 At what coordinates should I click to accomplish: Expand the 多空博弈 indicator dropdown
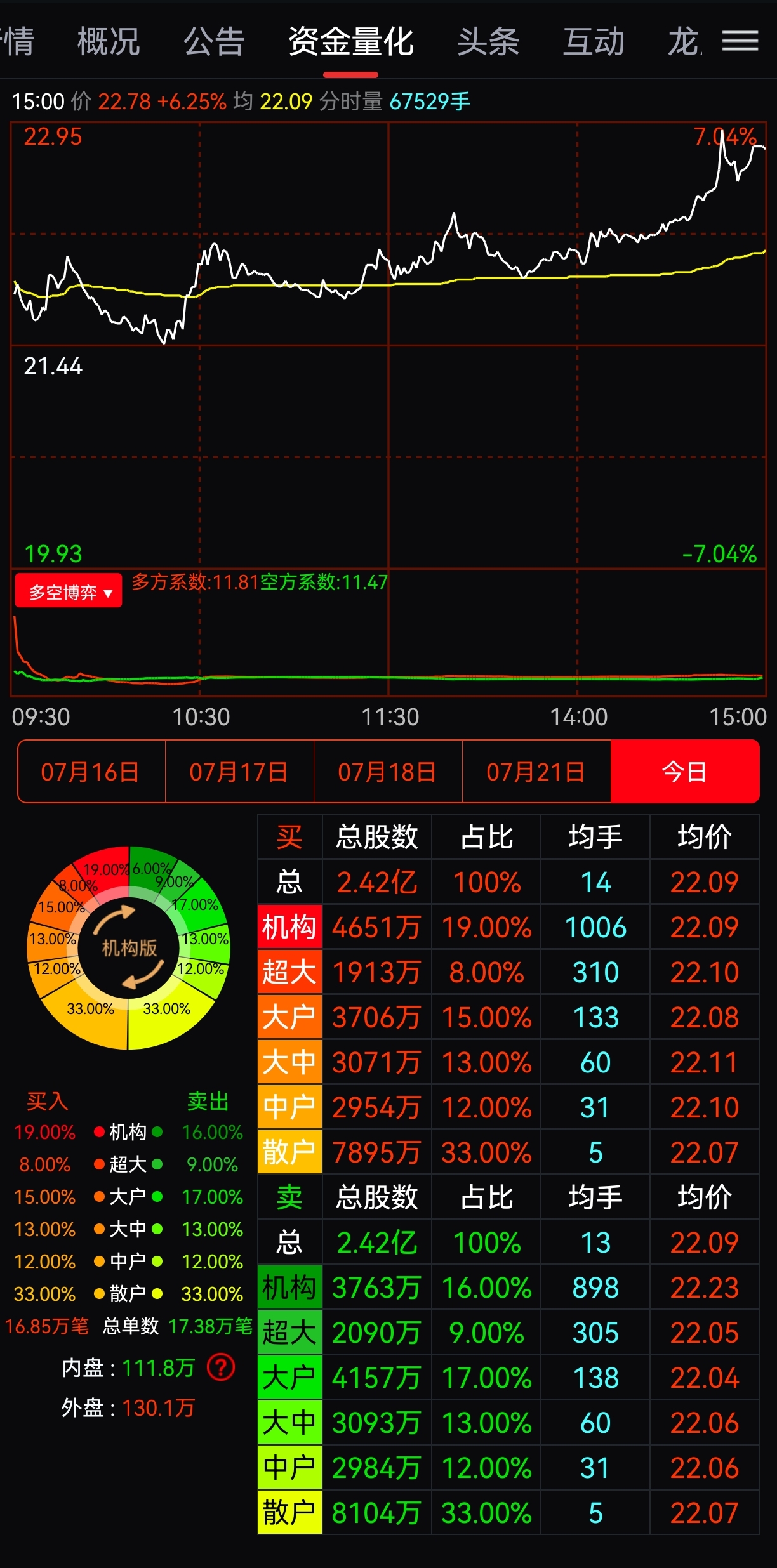tap(69, 591)
